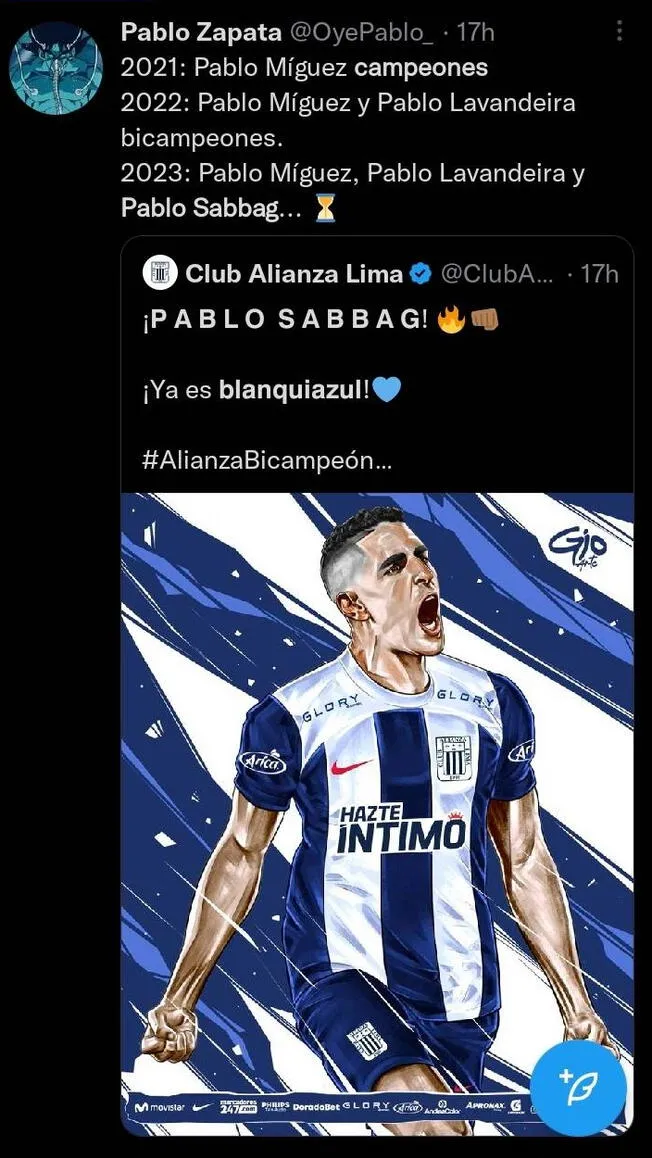Open Pablo Zapata's profile from his name
Screen dimensions: 652x1158
click(x=200, y=32)
